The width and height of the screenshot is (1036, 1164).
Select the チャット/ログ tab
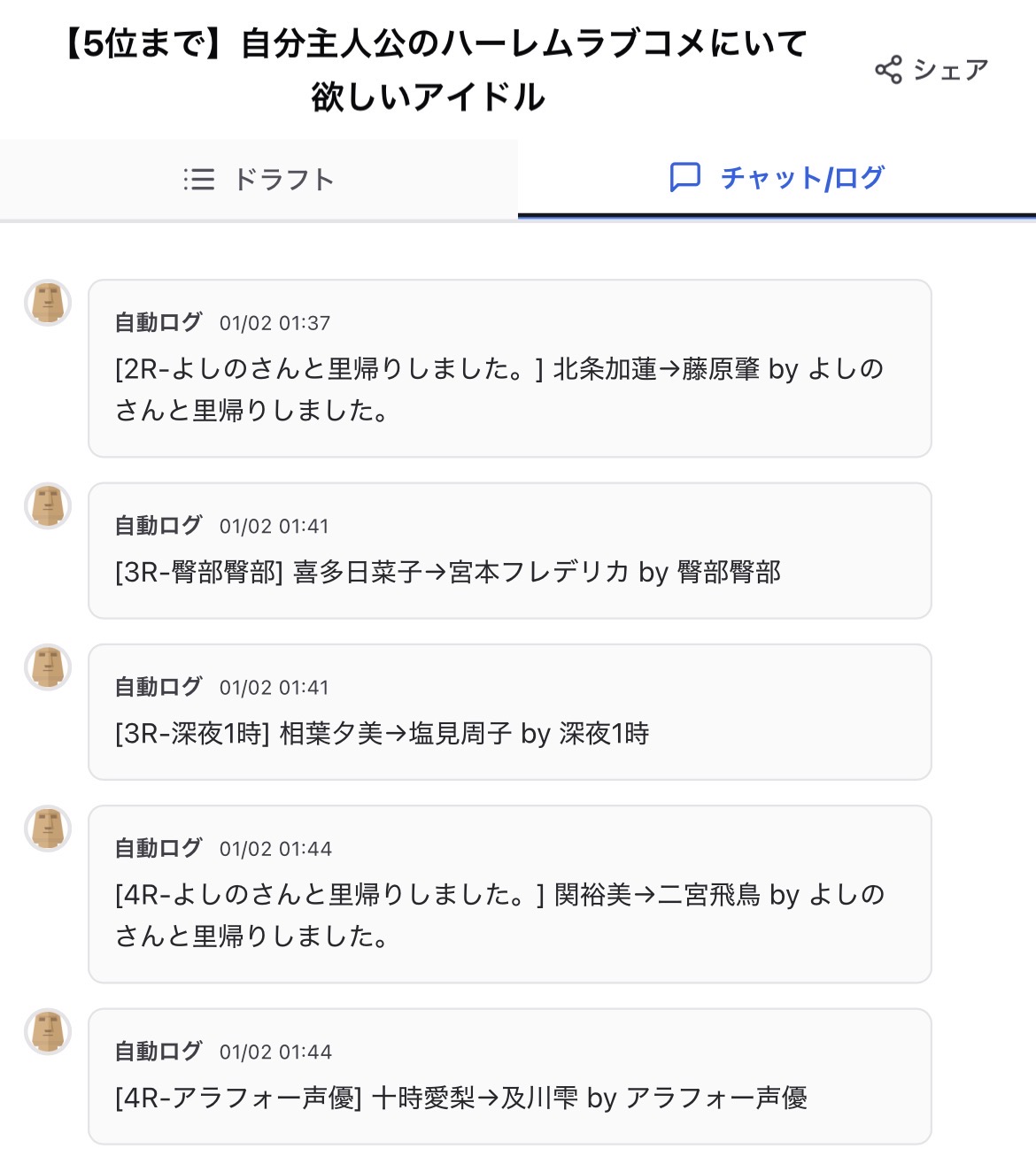[777, 178]
